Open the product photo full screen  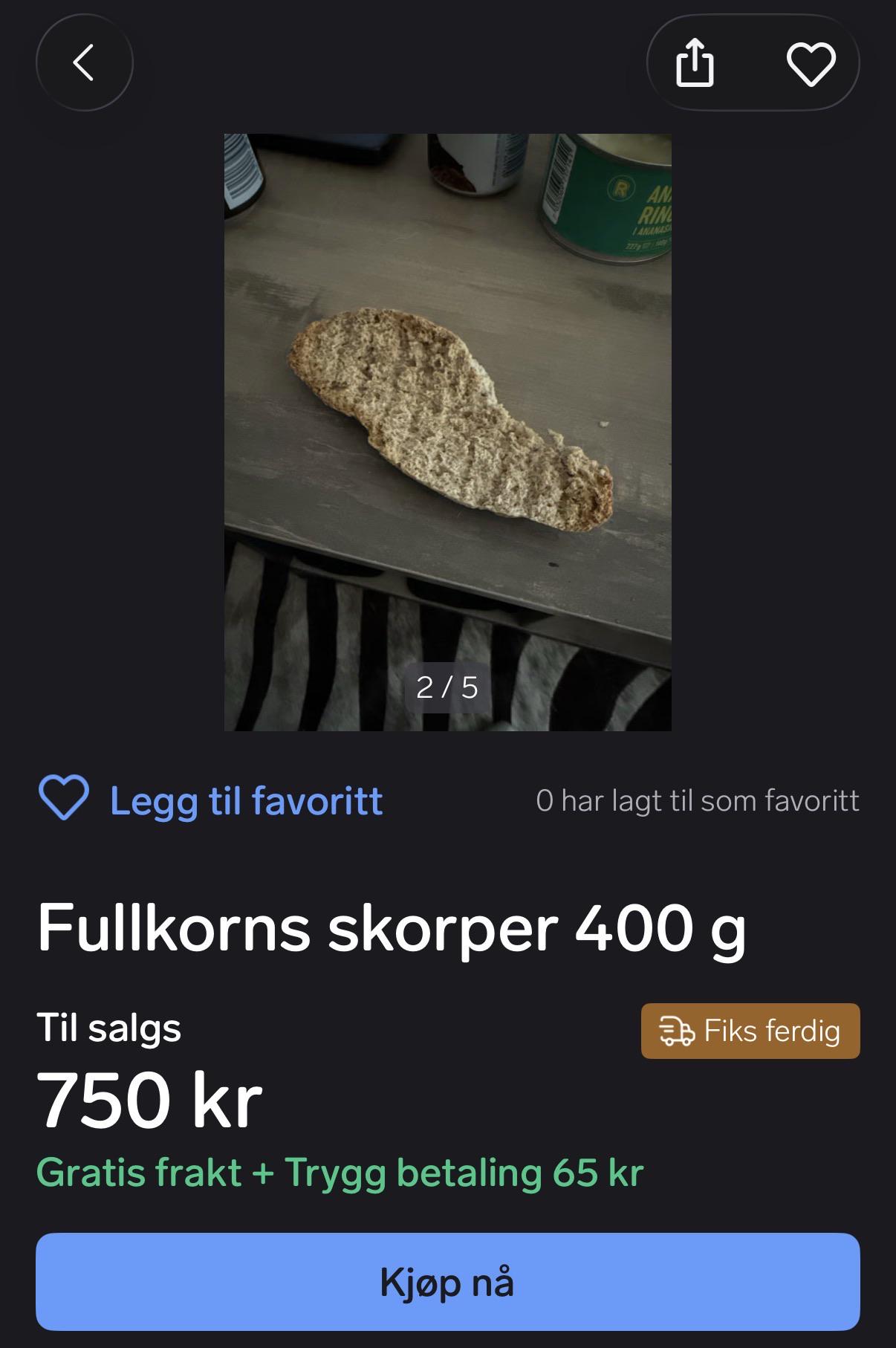point(448,432)
